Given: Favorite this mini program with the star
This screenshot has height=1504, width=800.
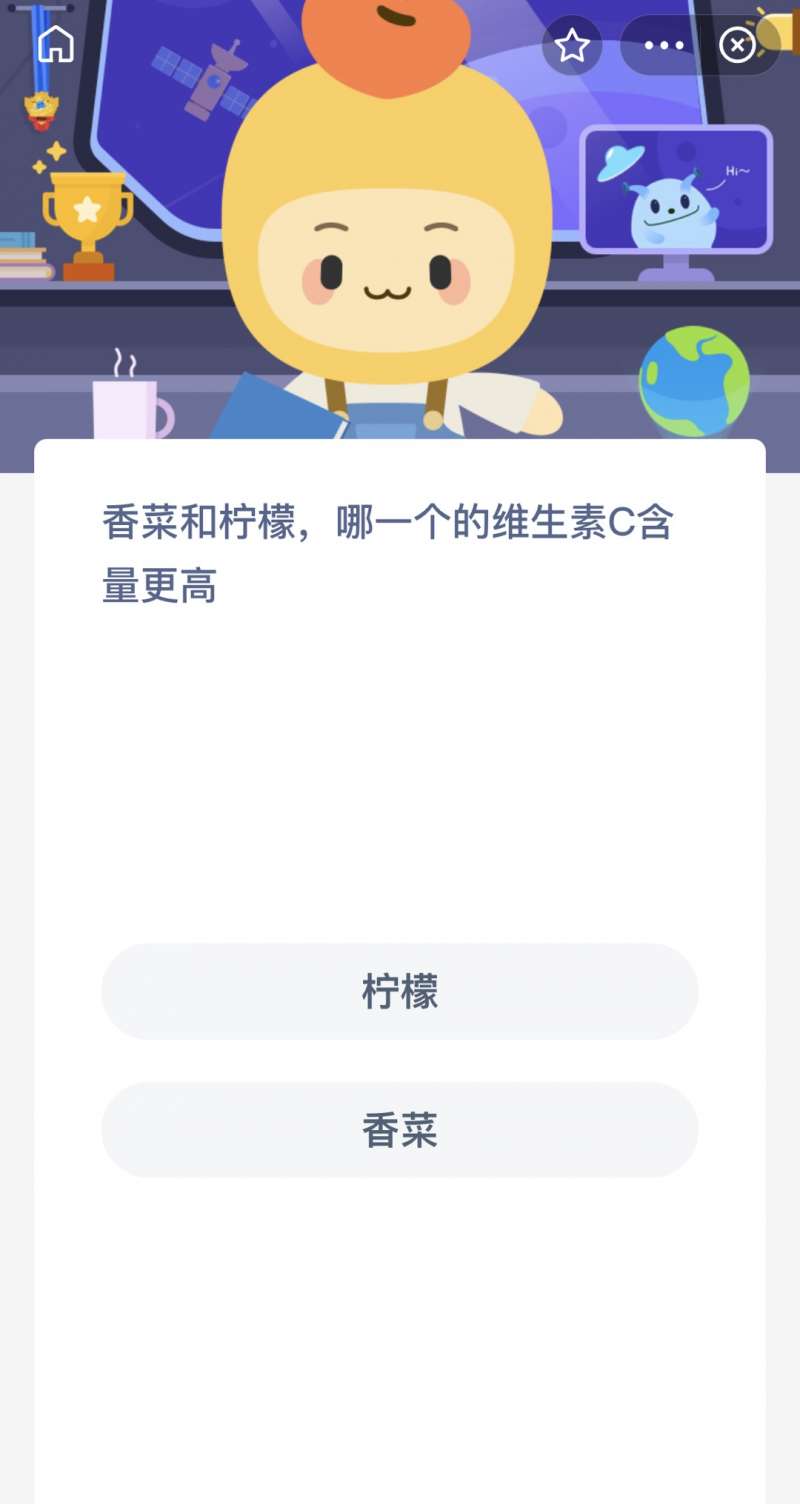Looking at the screenshot, I should pyautogui.click(x=572, y=45).
